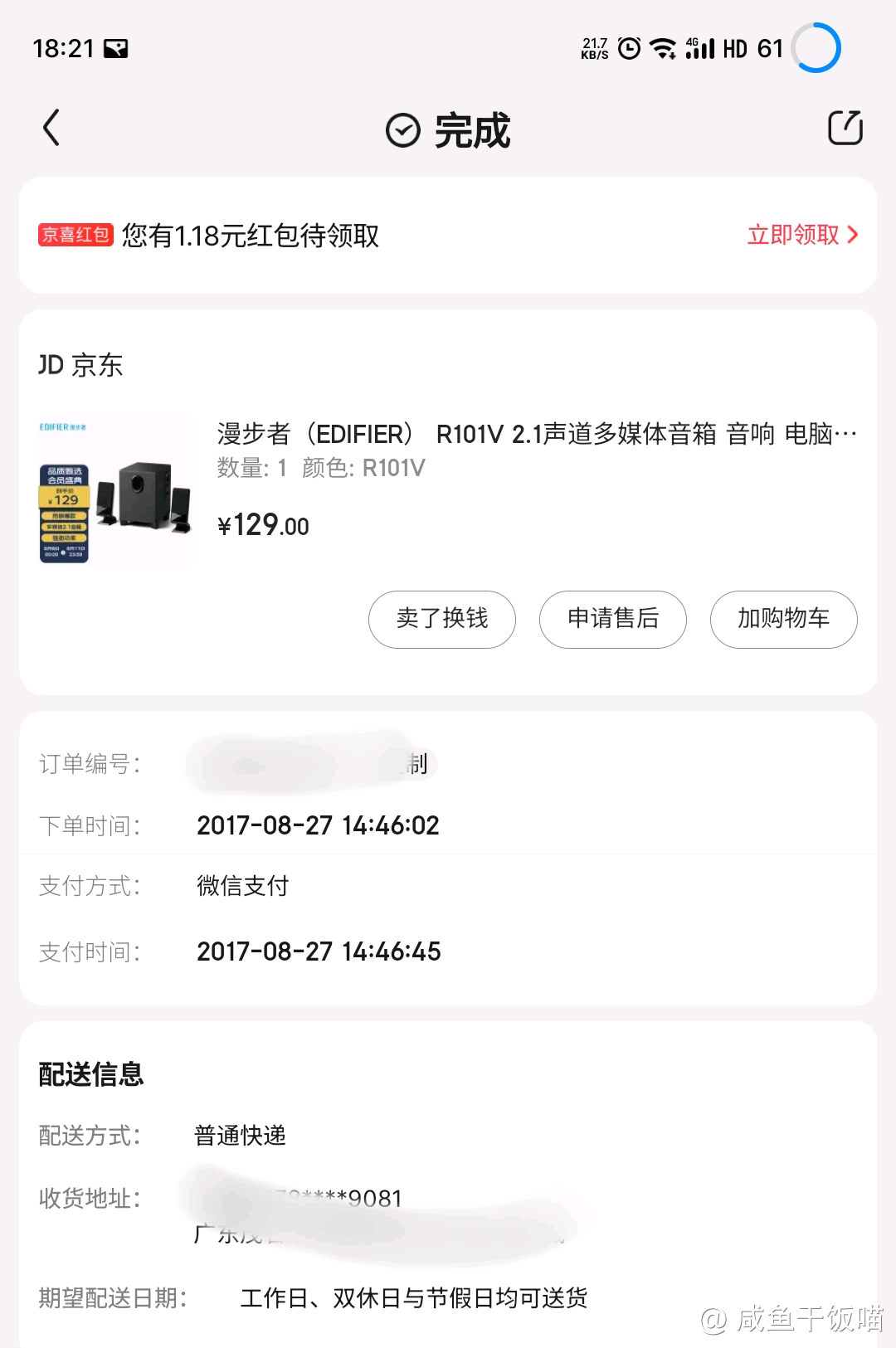Go back using the top-left arrow
Screen dimensions: 896x1348
click(51, 128)
